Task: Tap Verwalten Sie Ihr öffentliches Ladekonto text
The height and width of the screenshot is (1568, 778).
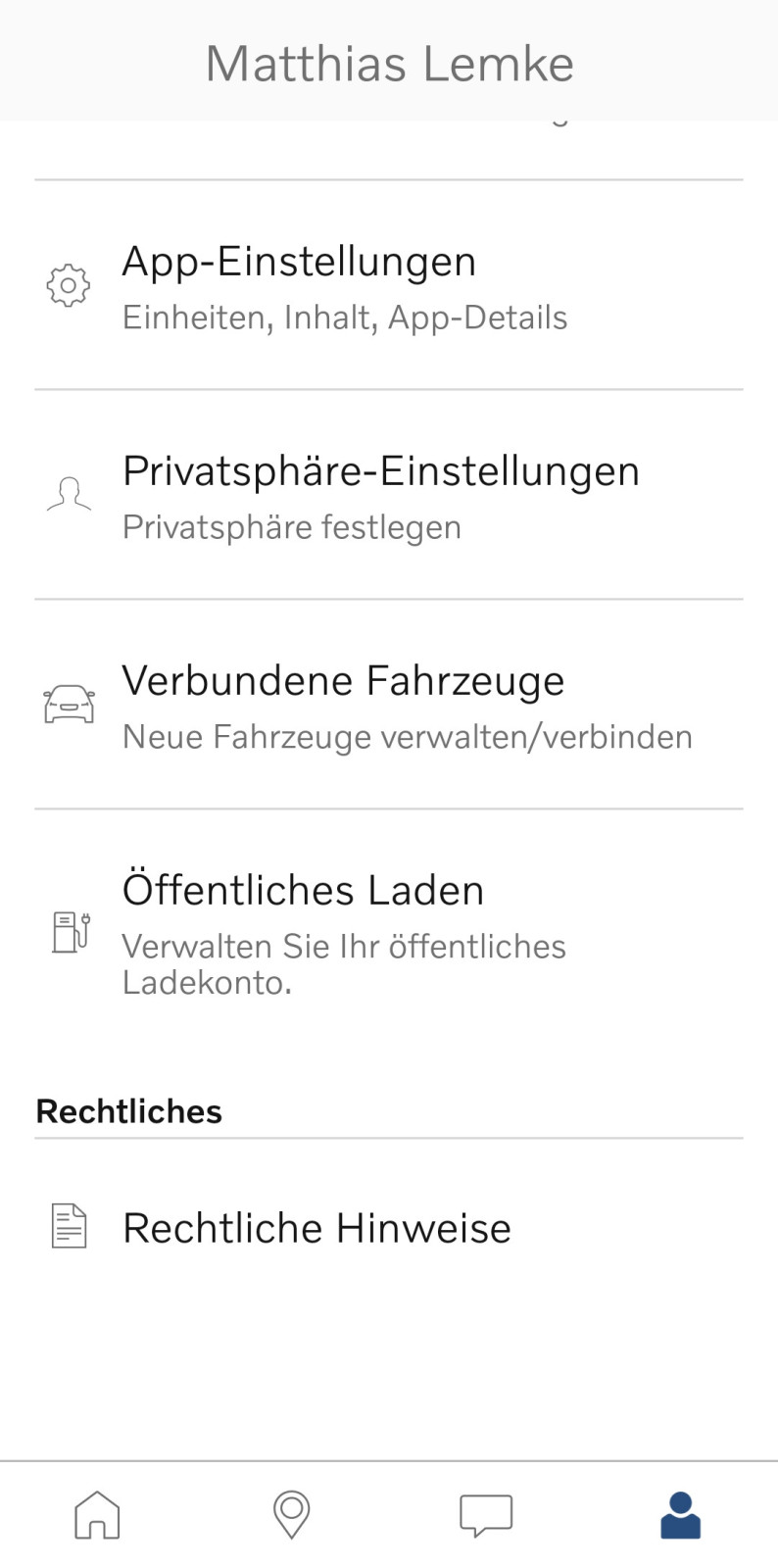Action: [344, 963]
